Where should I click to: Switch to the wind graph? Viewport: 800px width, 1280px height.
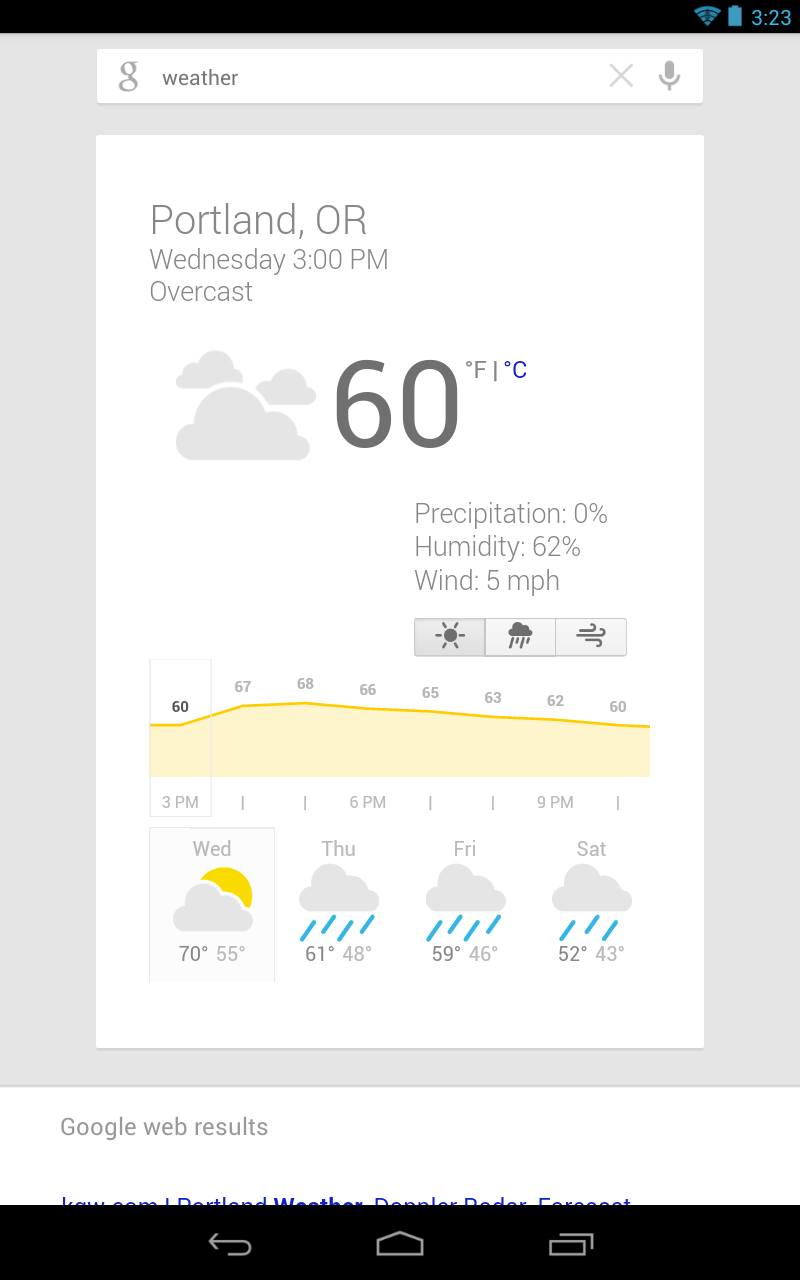[591, 636]
